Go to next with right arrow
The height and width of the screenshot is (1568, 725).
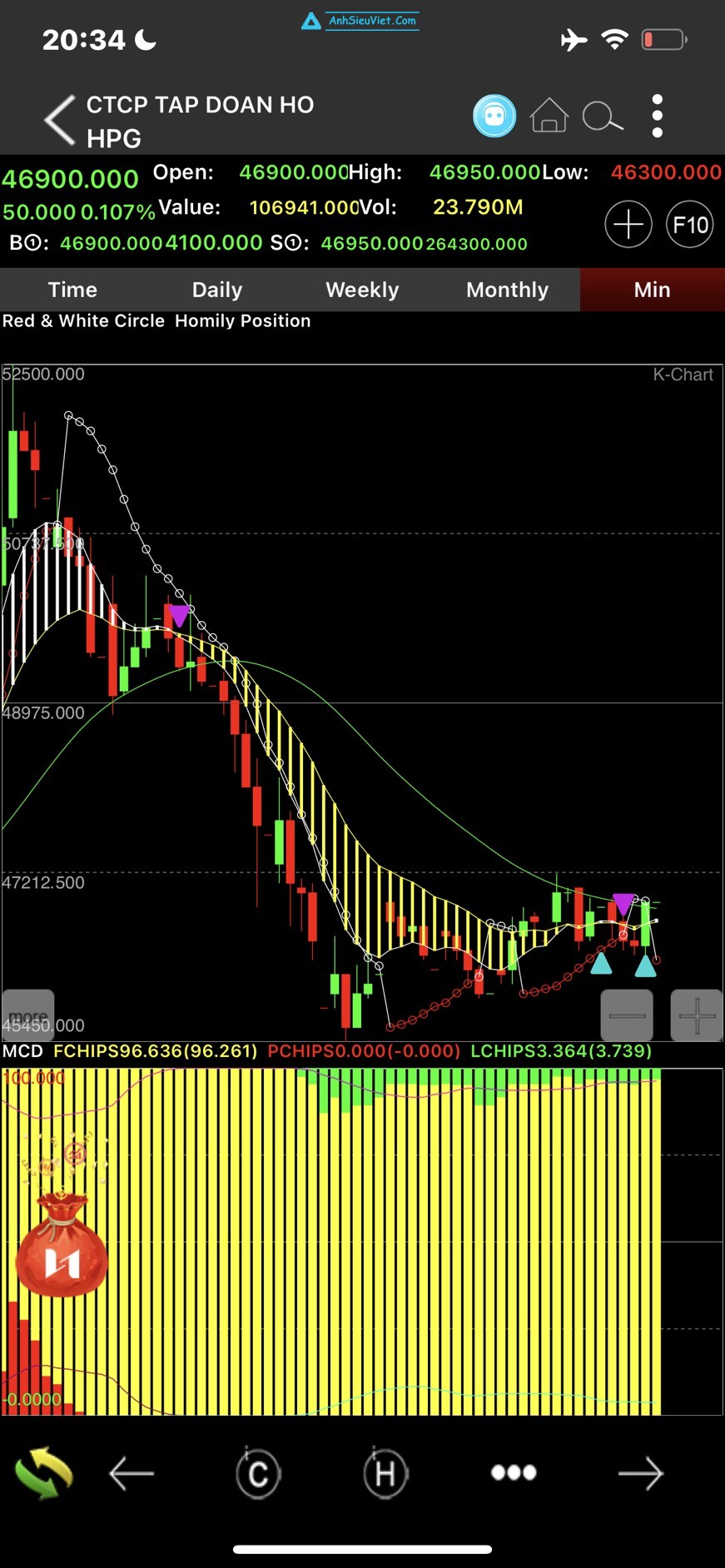click(x=640, y=1473)
